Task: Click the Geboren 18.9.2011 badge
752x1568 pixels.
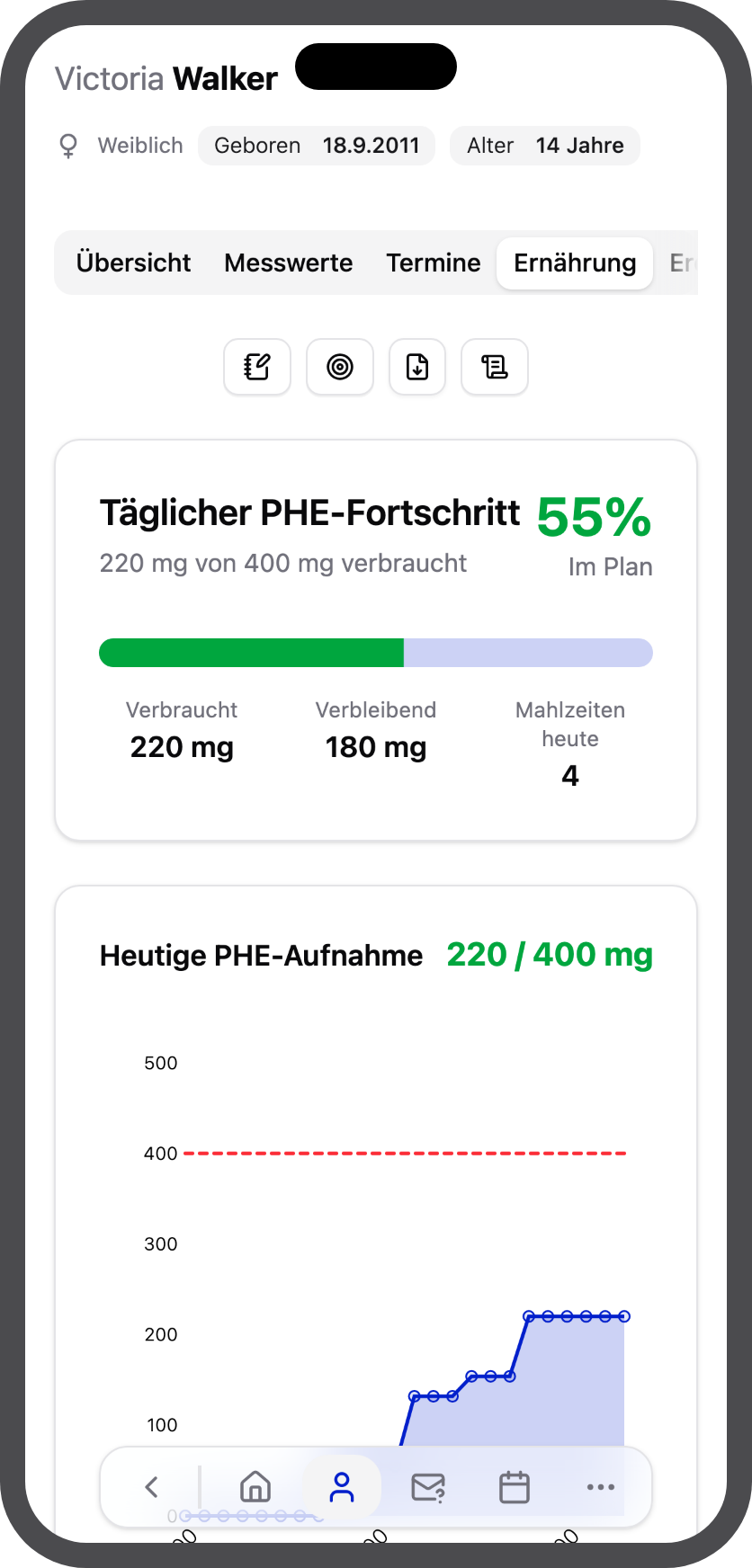Action: click(x=316, y=145)
